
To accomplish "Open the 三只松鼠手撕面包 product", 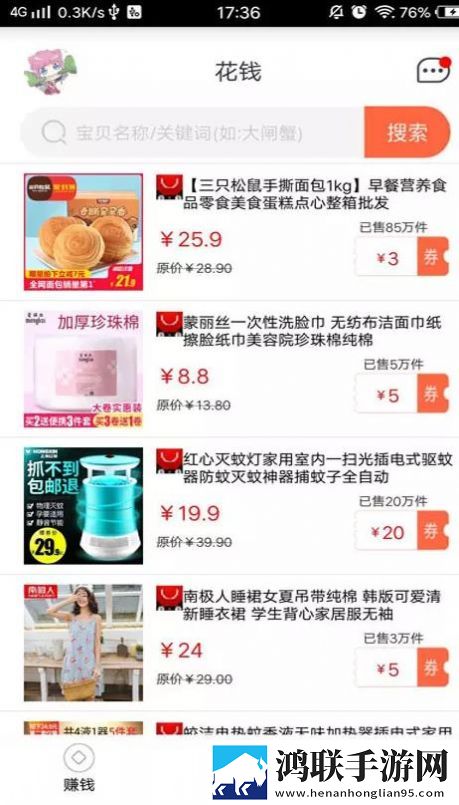I will [x=230, y=232].
